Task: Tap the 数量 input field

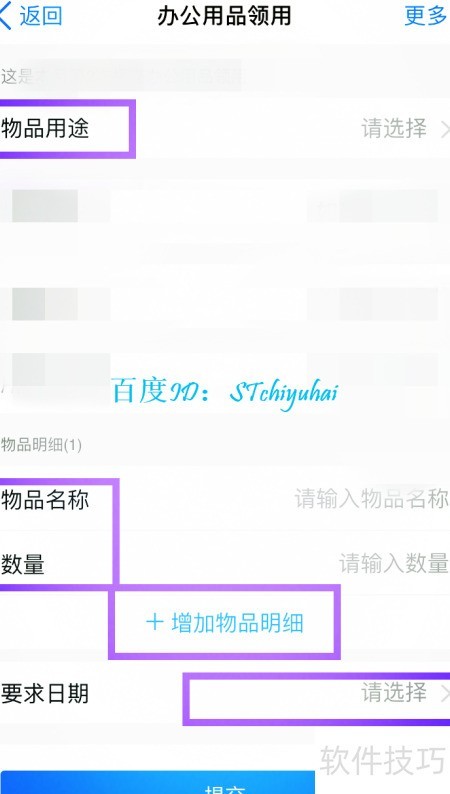Action: tap(225, 563)
